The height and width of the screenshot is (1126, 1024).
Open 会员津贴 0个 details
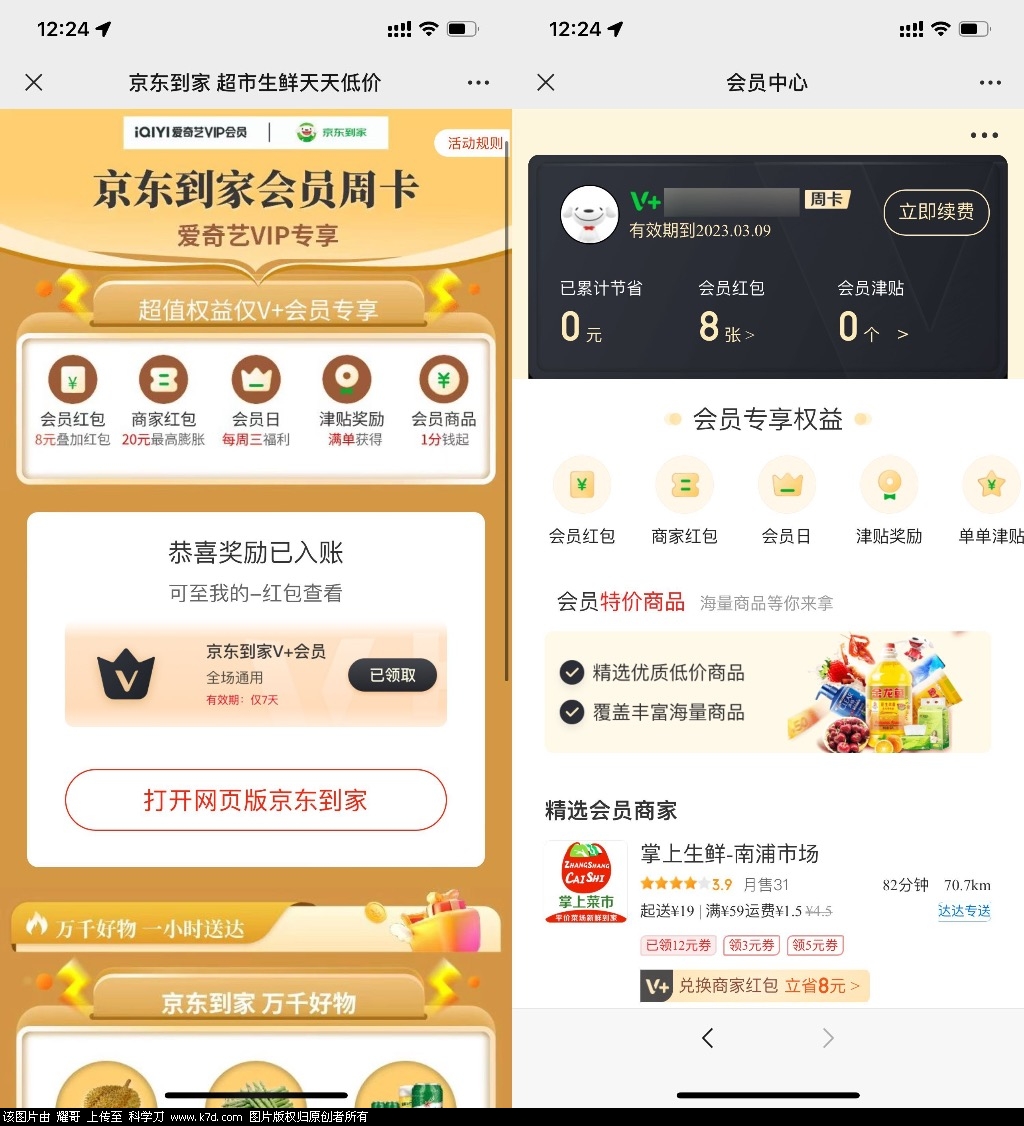[873, 327]
